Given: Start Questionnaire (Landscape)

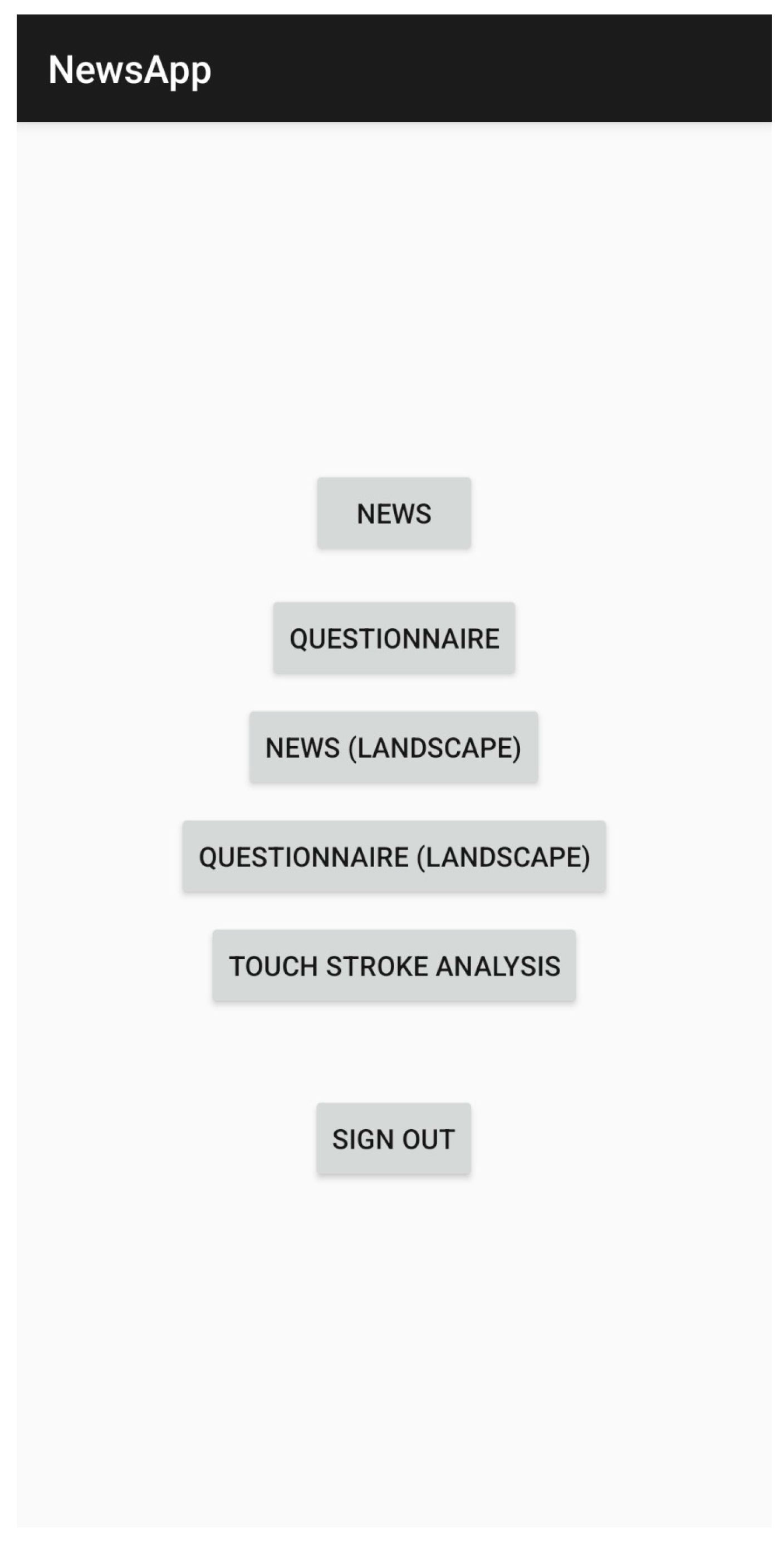Looking at the screenshot, I should (x=394, y=856).
